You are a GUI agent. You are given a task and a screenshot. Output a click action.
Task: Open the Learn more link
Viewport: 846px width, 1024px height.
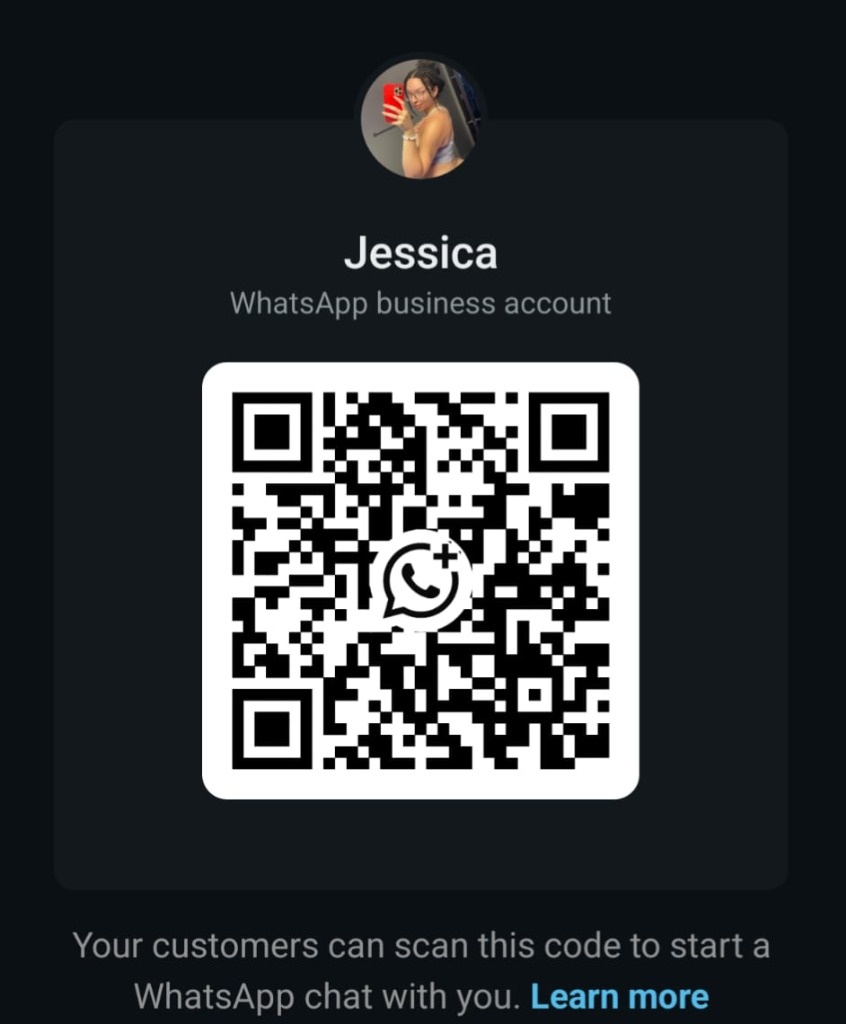[x=619, y=996]
